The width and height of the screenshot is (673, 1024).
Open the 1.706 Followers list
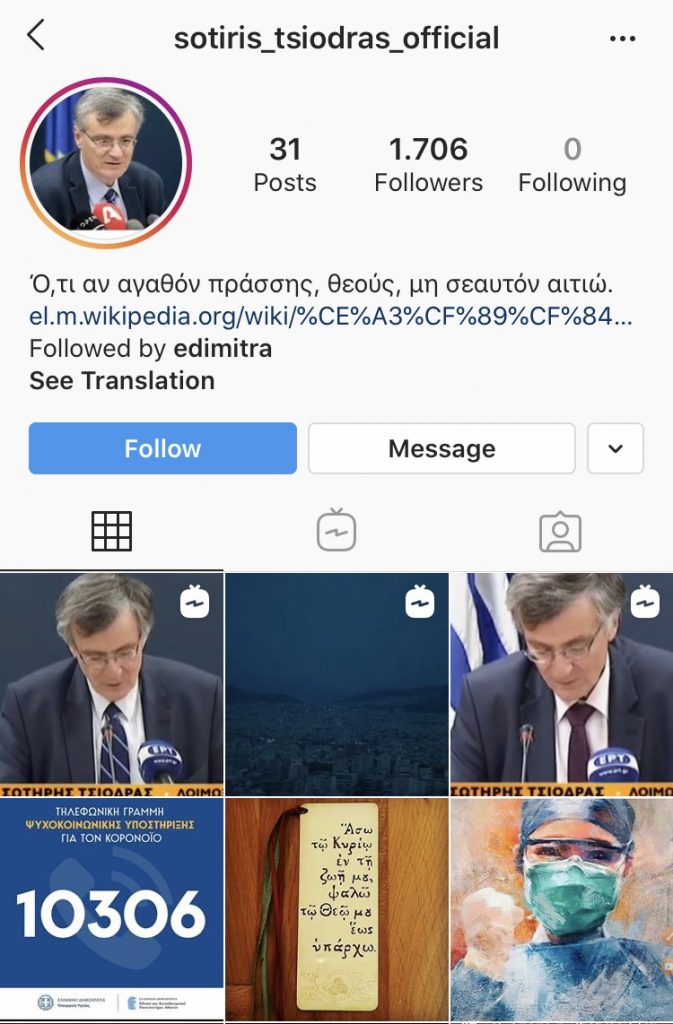(428, 165)
